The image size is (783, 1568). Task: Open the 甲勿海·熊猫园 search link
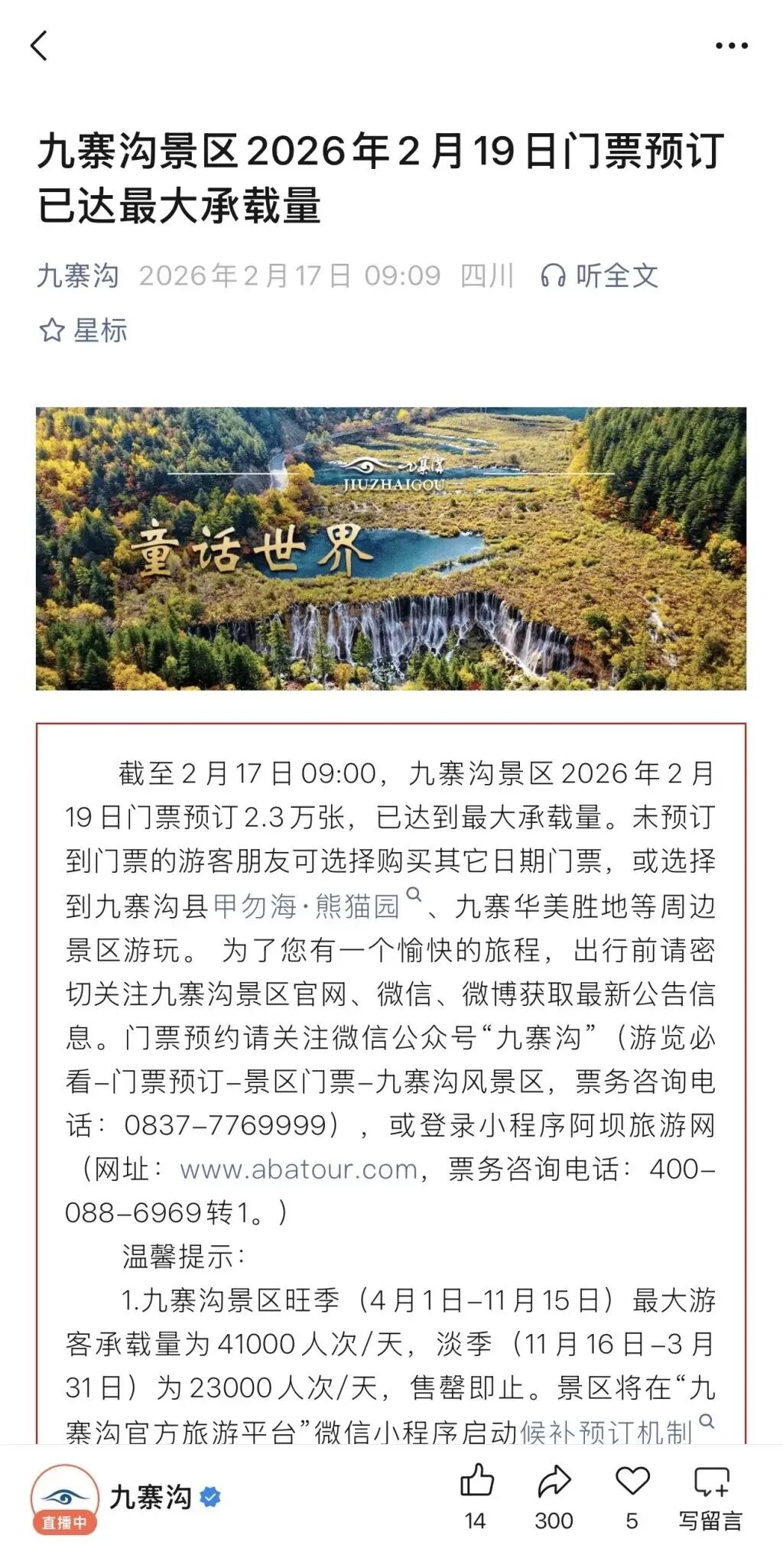coord(306,906)
